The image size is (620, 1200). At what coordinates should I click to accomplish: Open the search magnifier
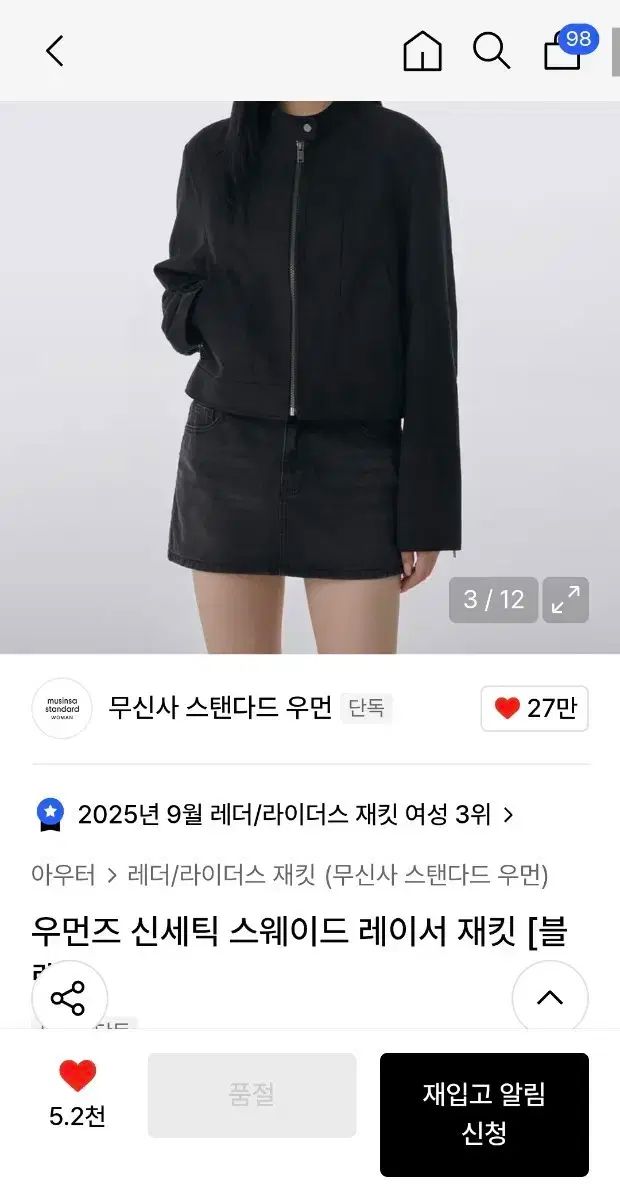491,51
